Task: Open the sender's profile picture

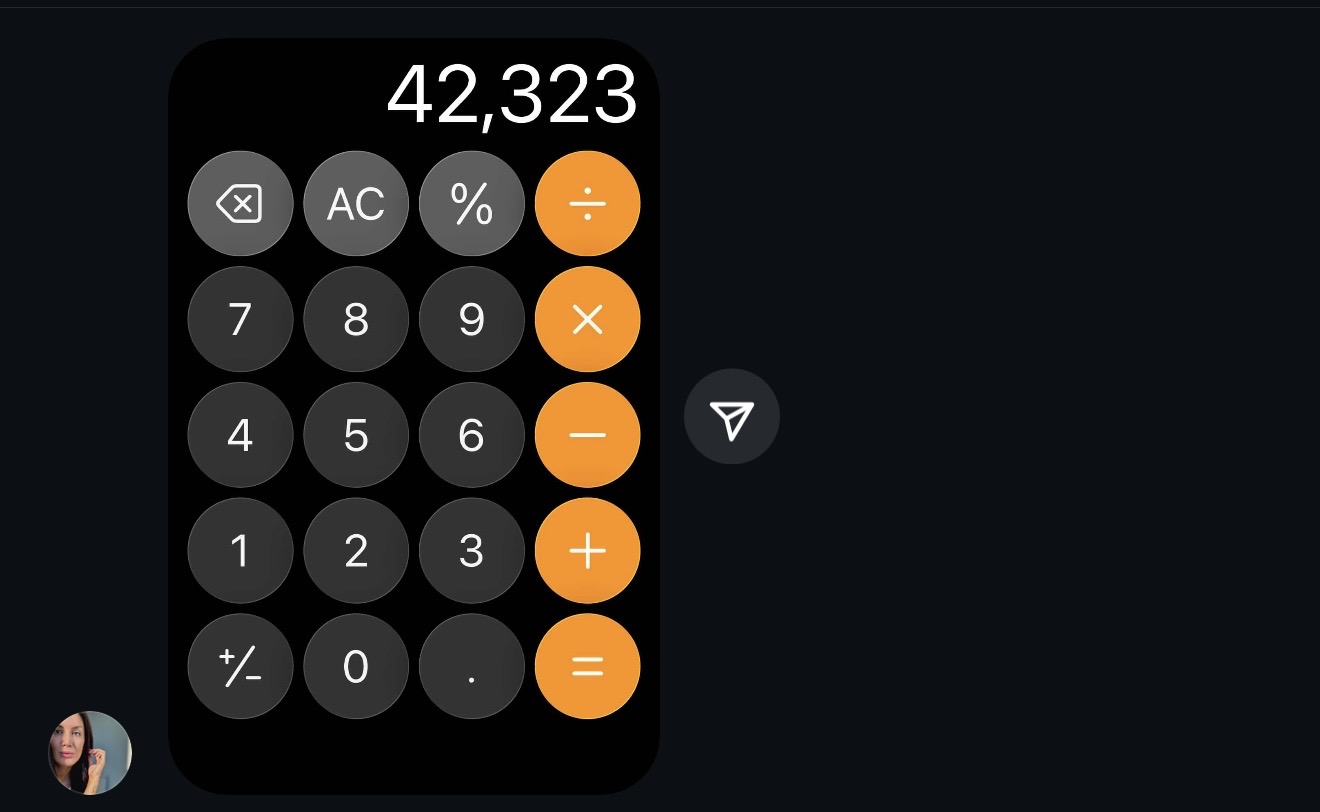Action: 90,753
